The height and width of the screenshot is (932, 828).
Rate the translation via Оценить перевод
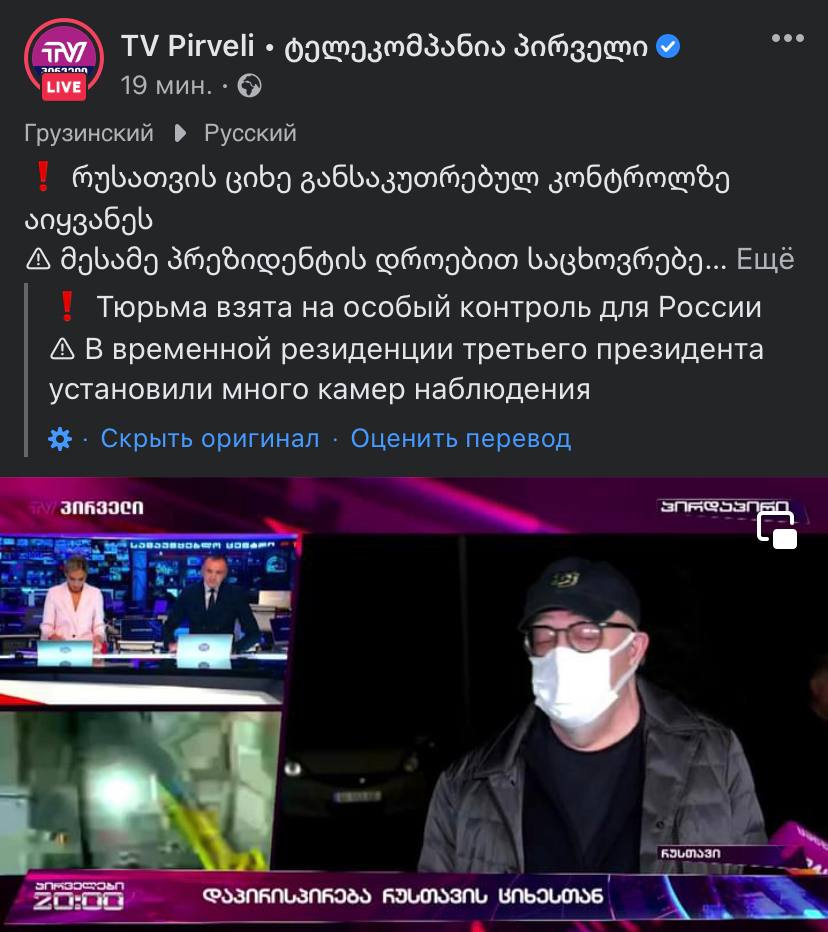point(461,439)
